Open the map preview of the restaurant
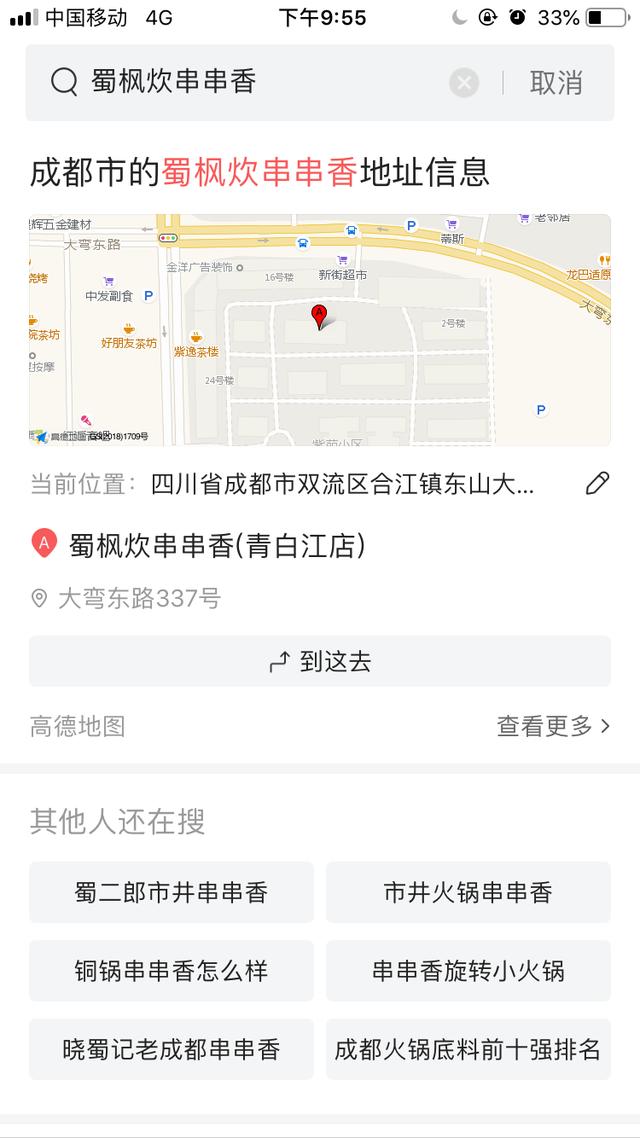The width and height of the screenshot is (640, 1138). click(320, 329)
